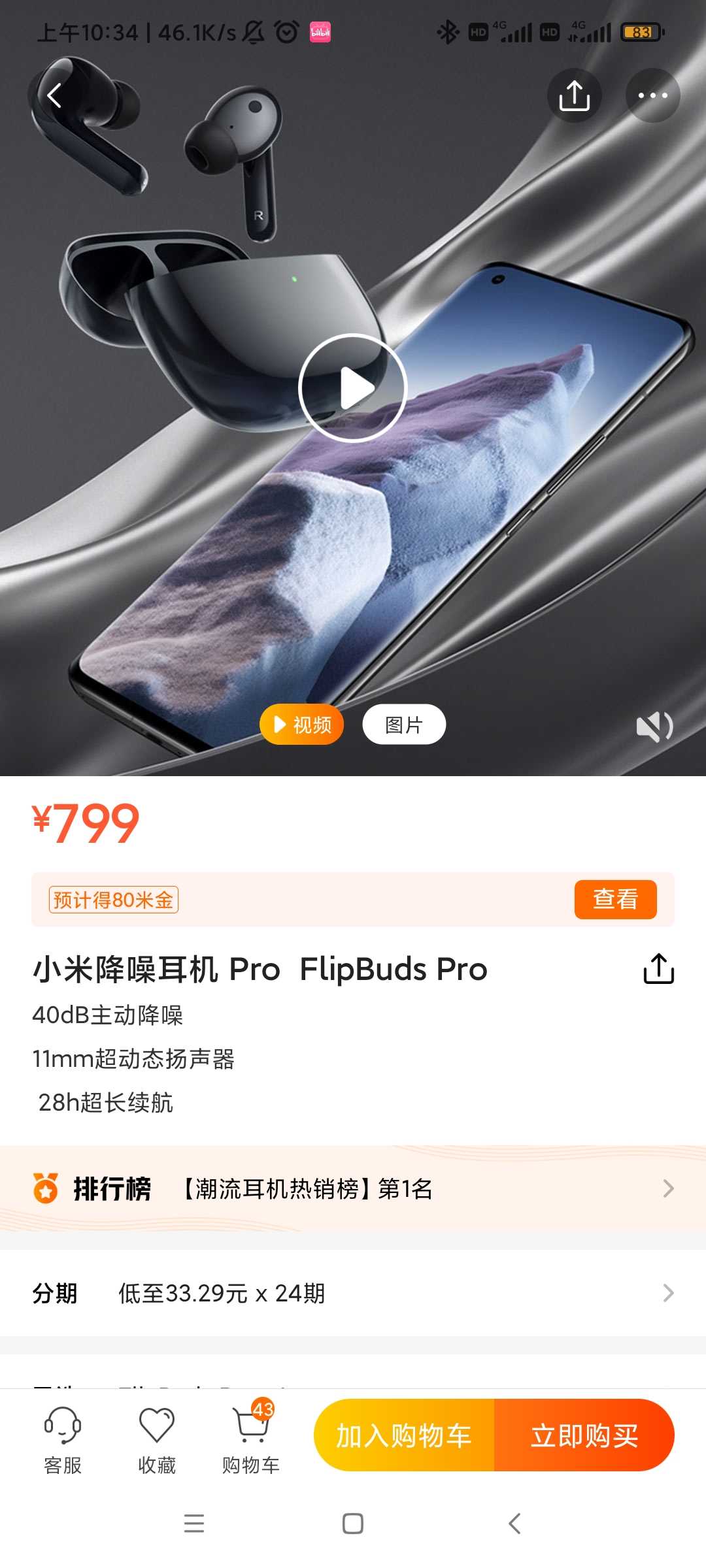The image size is (706, 1568).
Task: Open the 排行榜 ranking row
Action: coord(353,1188)
